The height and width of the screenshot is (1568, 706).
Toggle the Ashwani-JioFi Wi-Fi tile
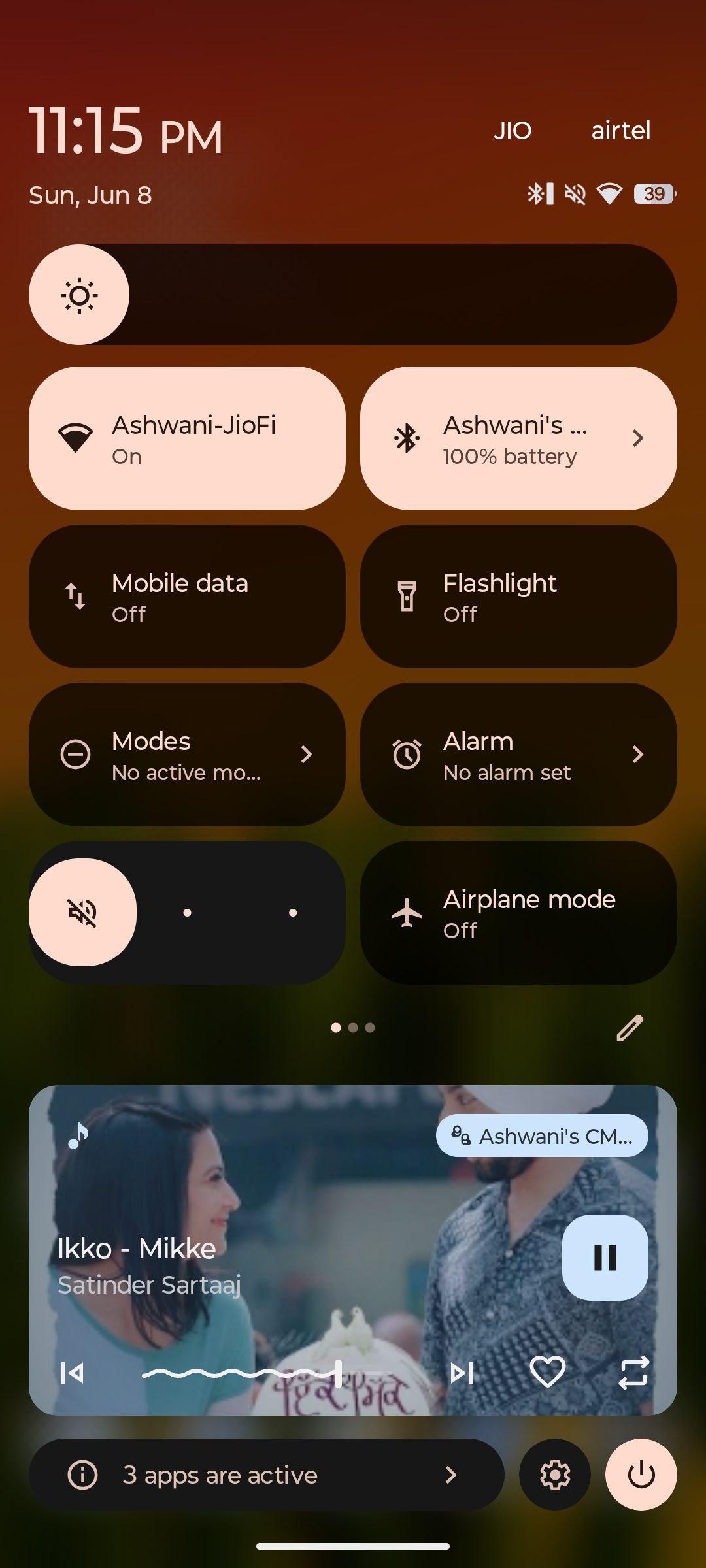pos(187,438)
